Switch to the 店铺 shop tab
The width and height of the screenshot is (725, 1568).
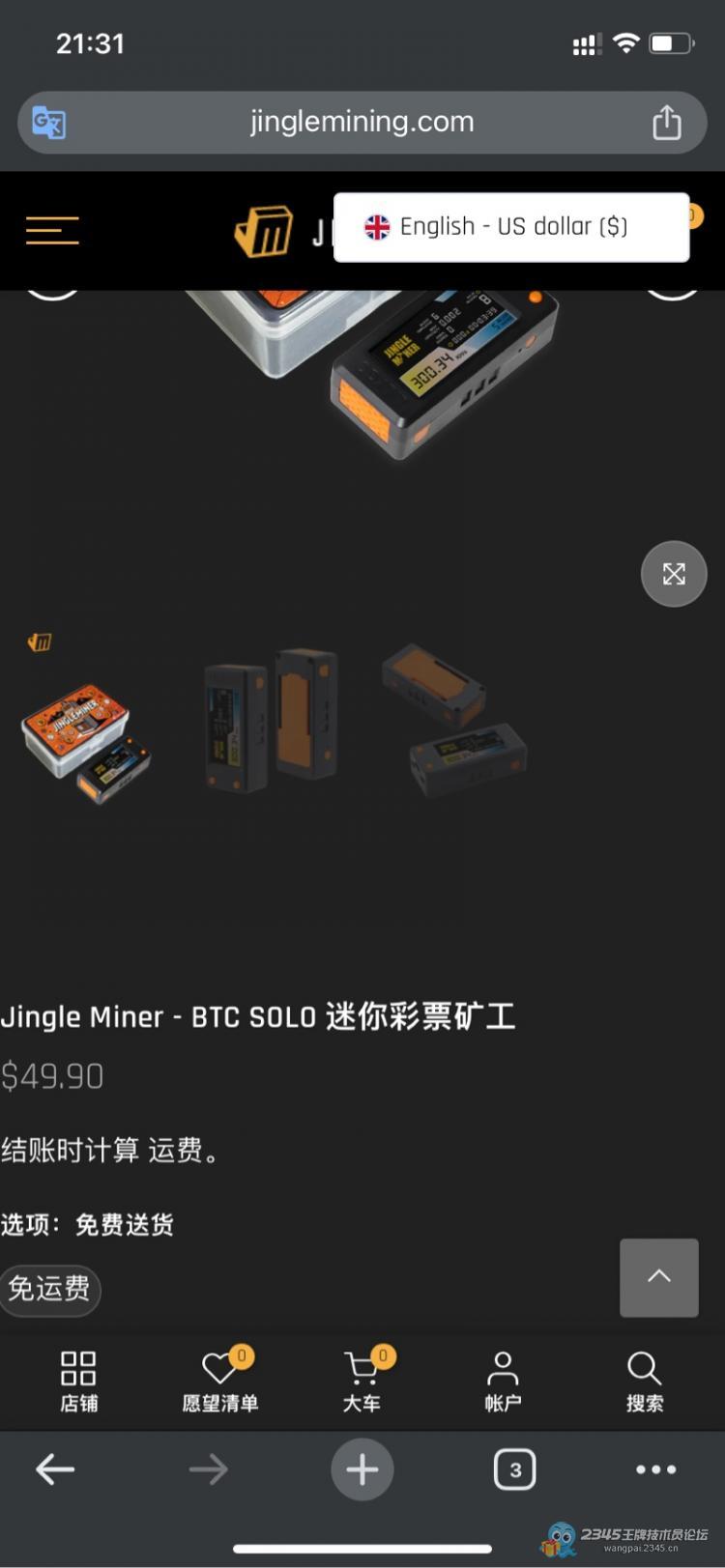click(78, 1382)
